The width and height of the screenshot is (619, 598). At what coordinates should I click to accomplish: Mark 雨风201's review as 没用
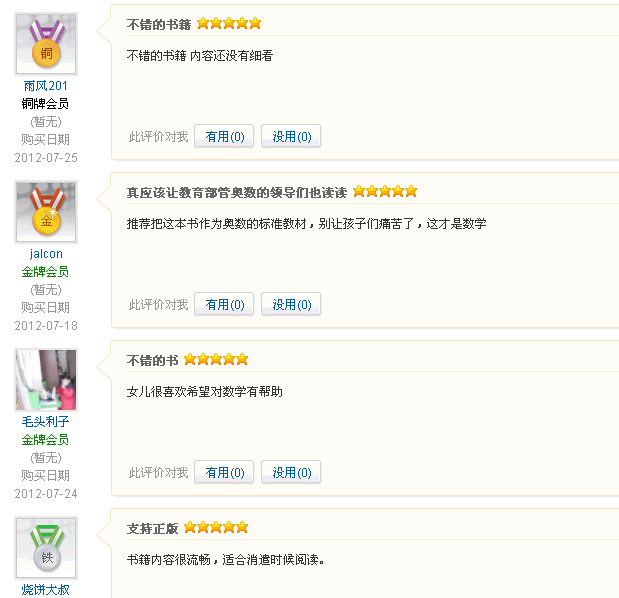coord(291,137)
